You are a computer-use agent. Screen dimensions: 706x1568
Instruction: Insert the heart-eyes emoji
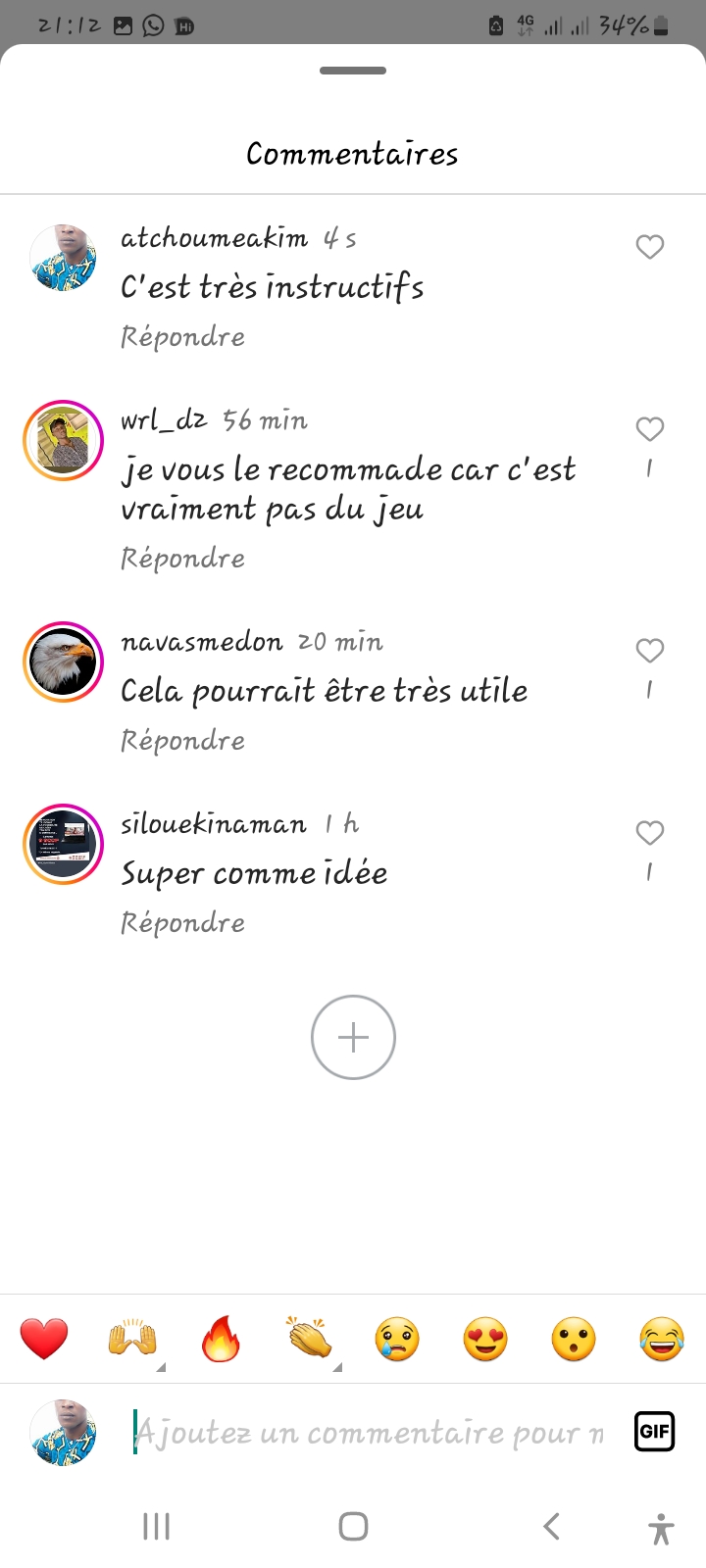pos(485,1339)
